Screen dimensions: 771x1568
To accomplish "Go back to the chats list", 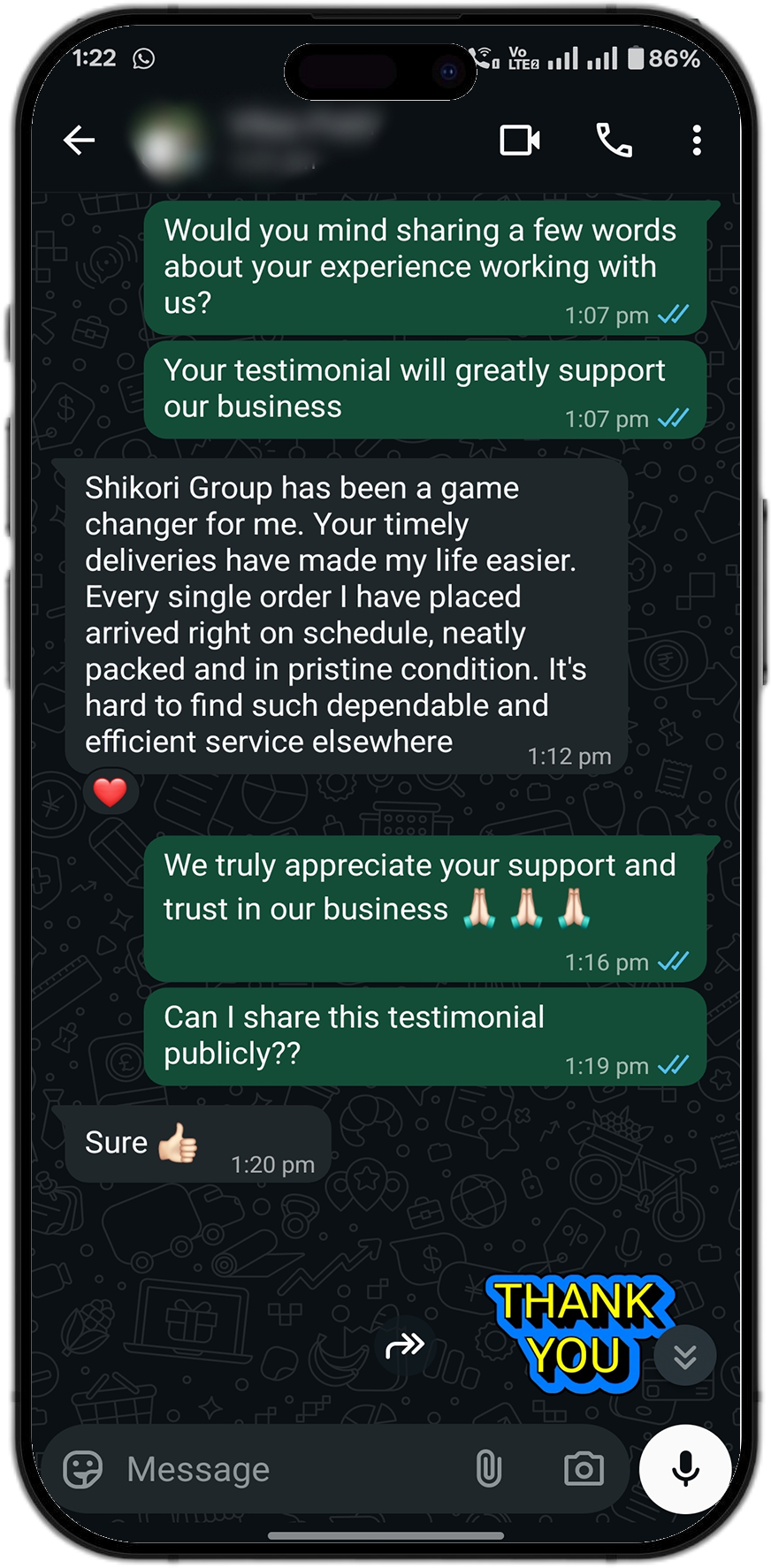I will tap(79, 140).
